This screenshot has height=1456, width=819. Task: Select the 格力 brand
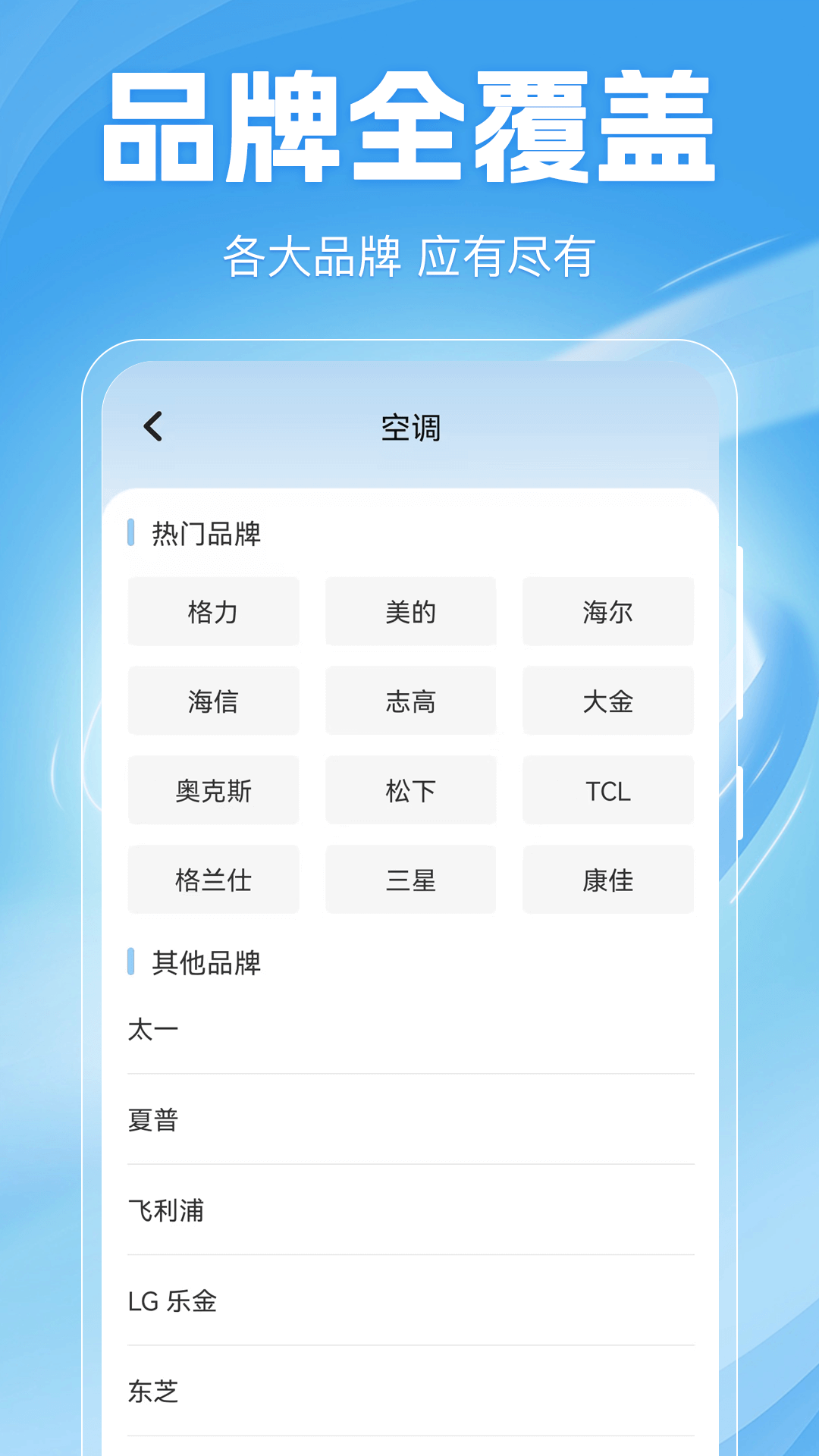pyautogui.click(x=213, y=612)
